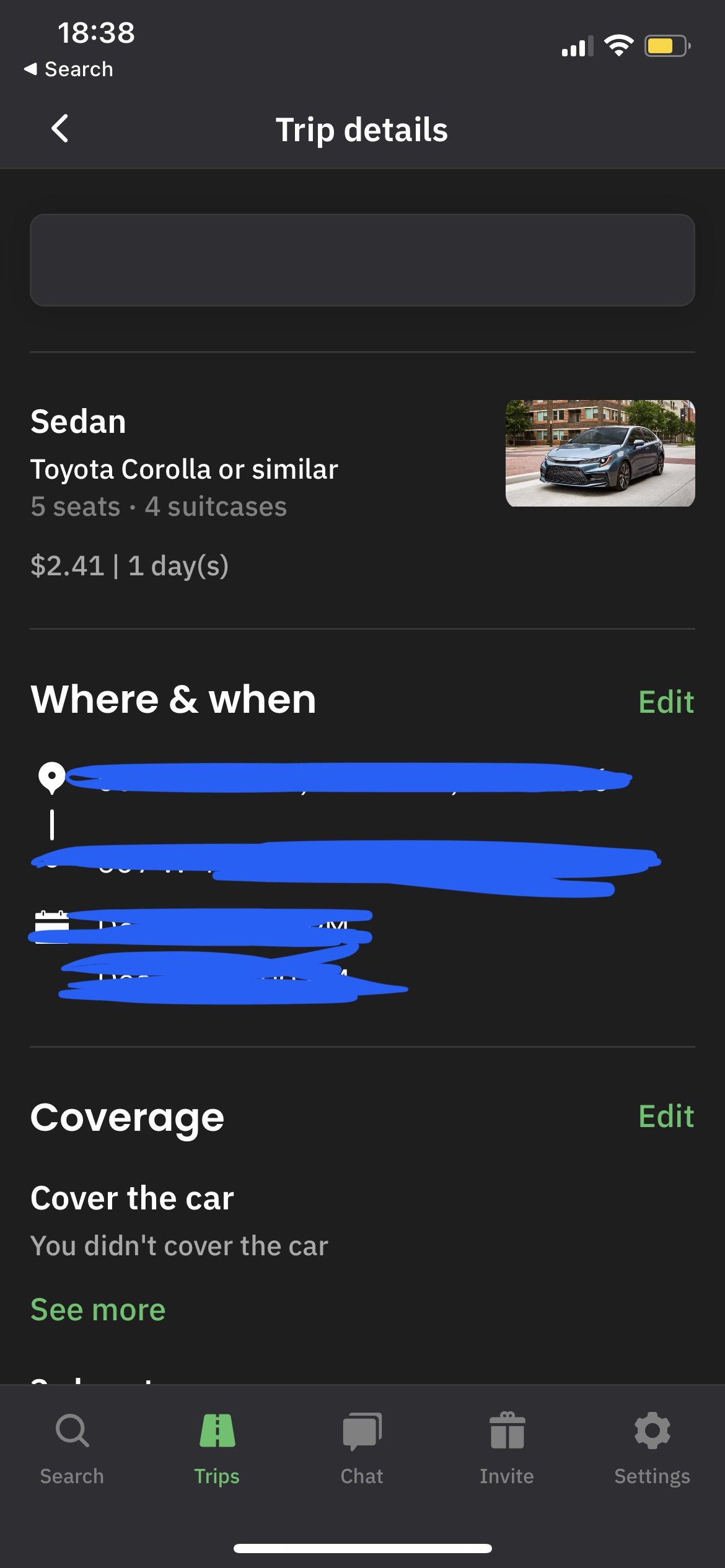Return to Search via status bar link
The height and width of the screenshot is (1568, 725).
coord(69,69)
